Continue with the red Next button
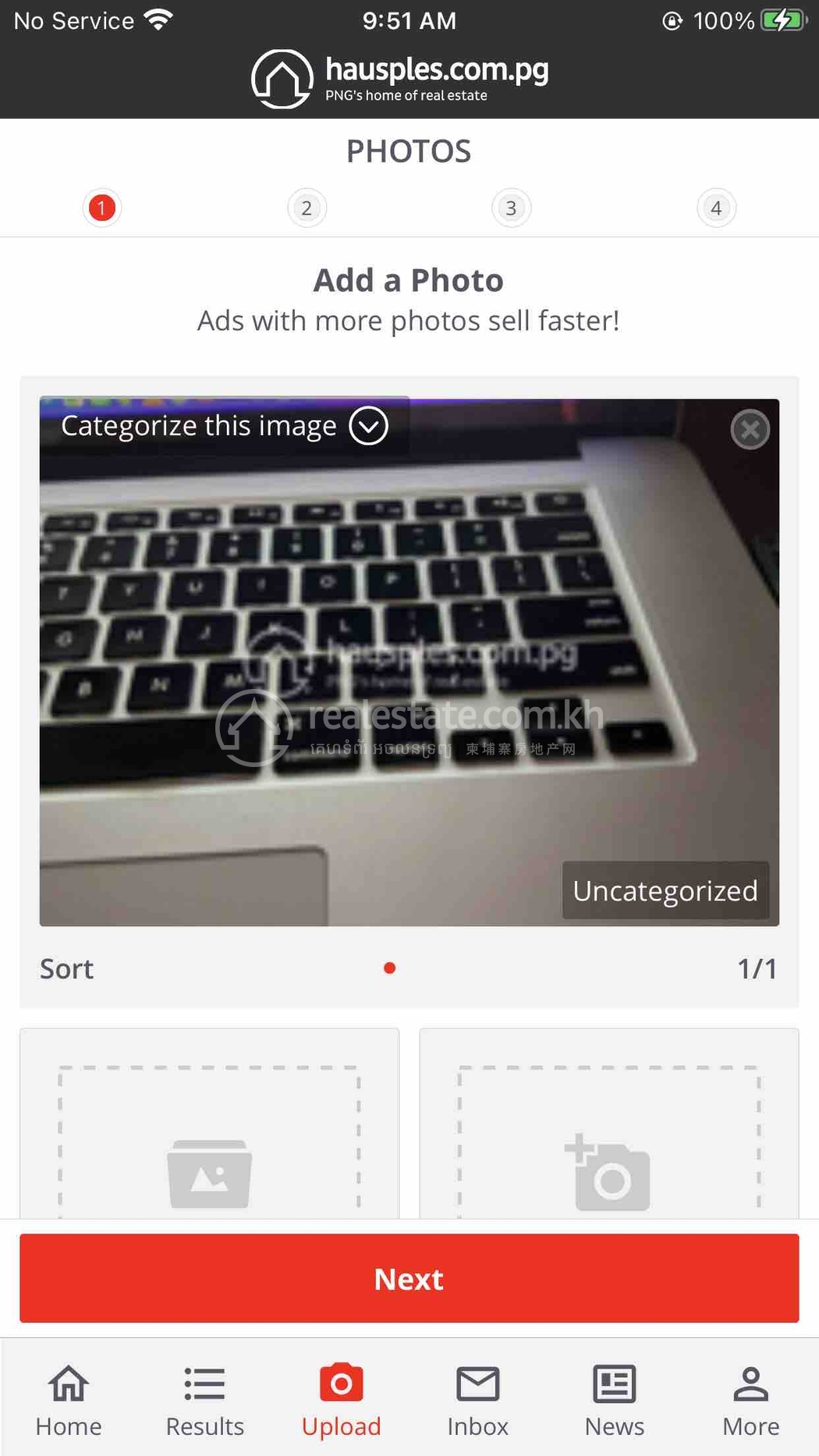 [x=409, y=1278]
